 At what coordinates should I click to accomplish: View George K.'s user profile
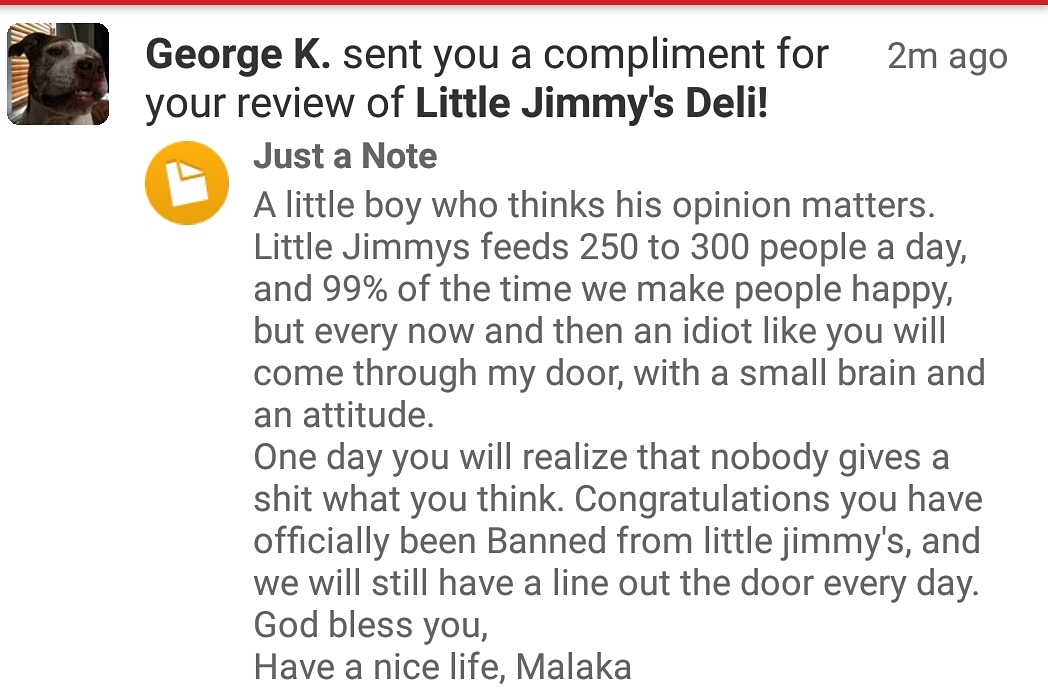237,55
